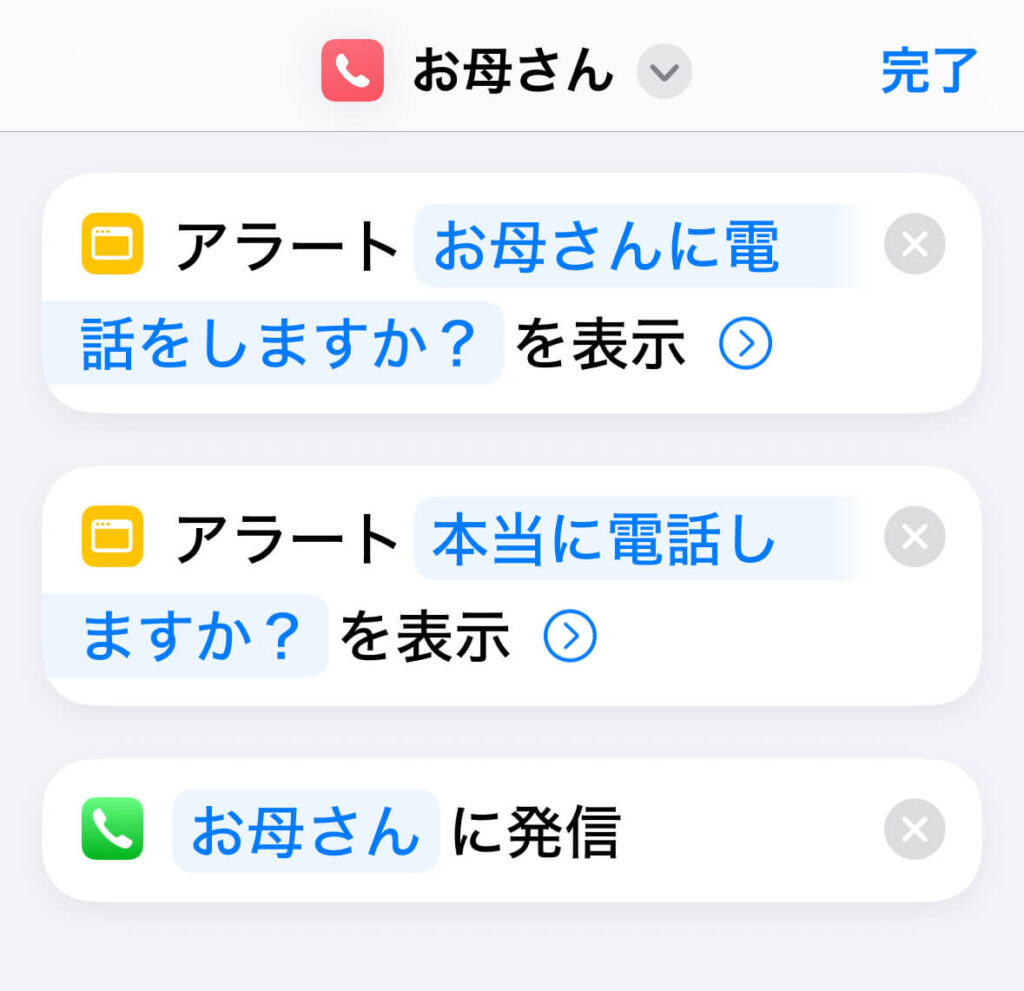Viewport: 1024px width, 991px height.
Task: Expand options for 本当に電話しますか alert
Action: click(570, 636)
